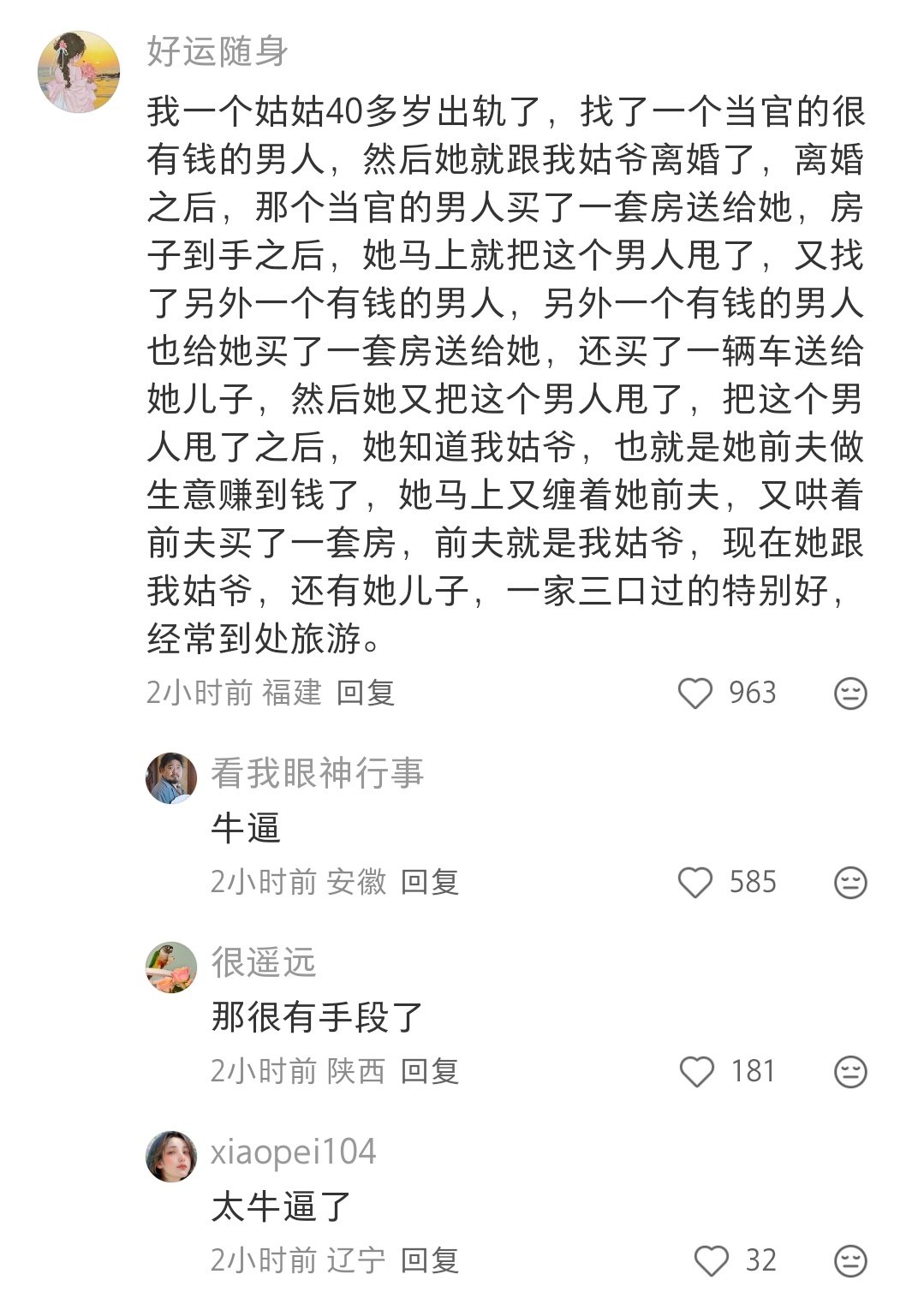This screenshot has height=1298, width=924.
Task: Reply to xiaopei104's comment
Action: [430, 1260]
